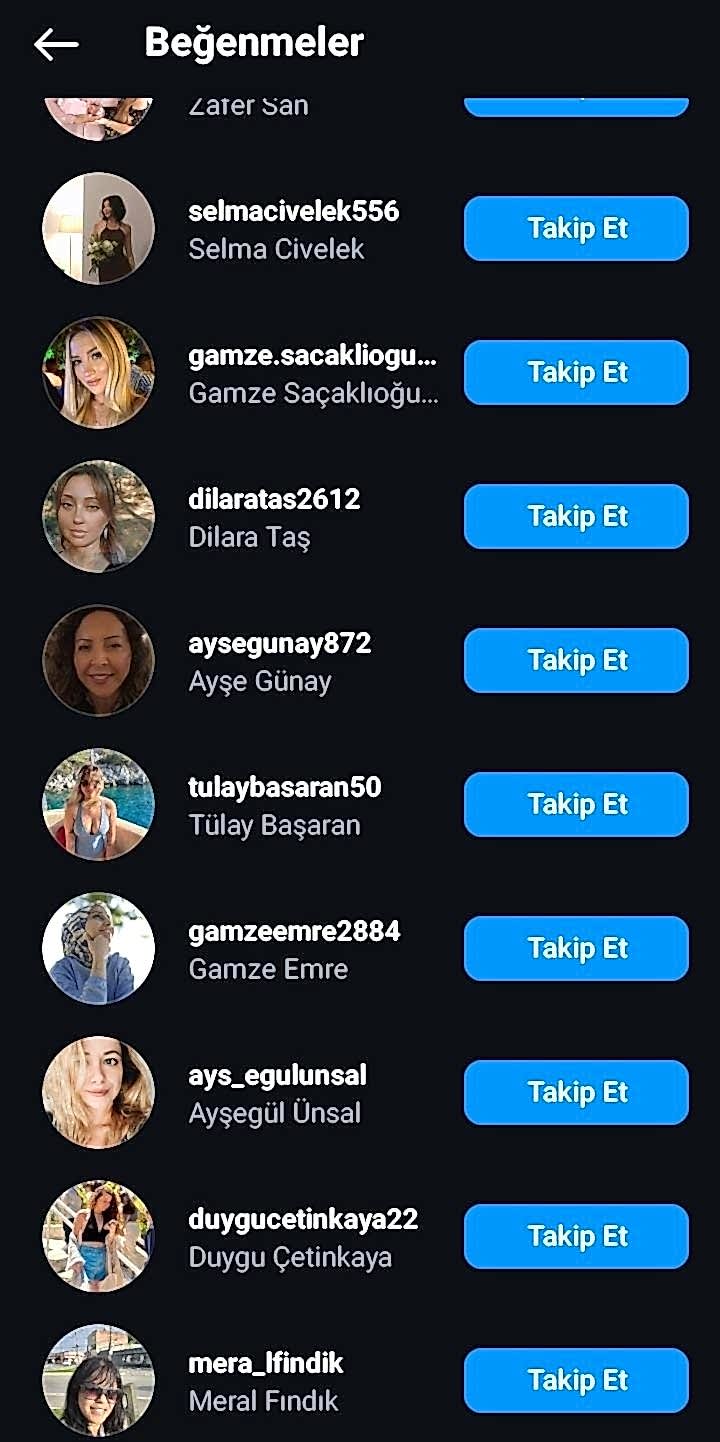Tap Takip Et beside duygucetinkaya22
720x1442 pixels.
(576, 1237)
